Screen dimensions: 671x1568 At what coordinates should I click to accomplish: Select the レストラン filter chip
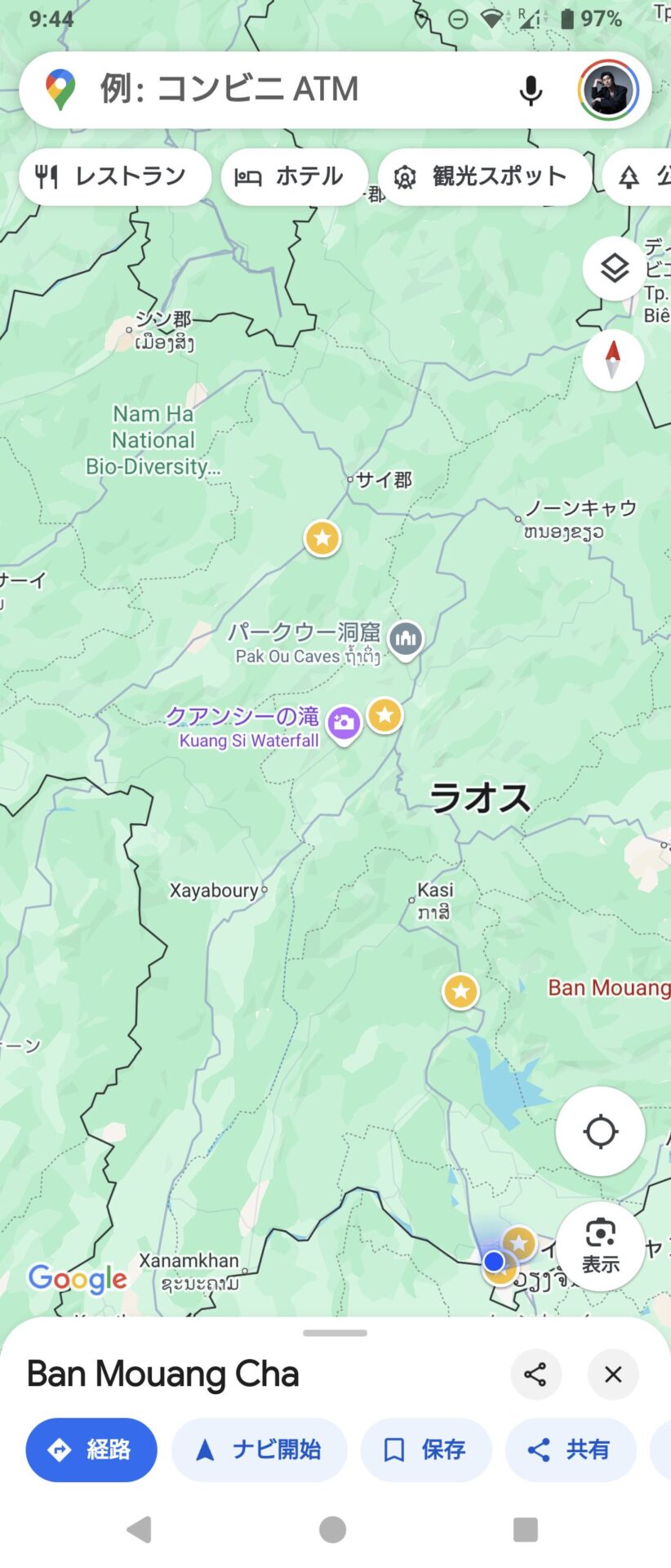click(x=114, y=176)
